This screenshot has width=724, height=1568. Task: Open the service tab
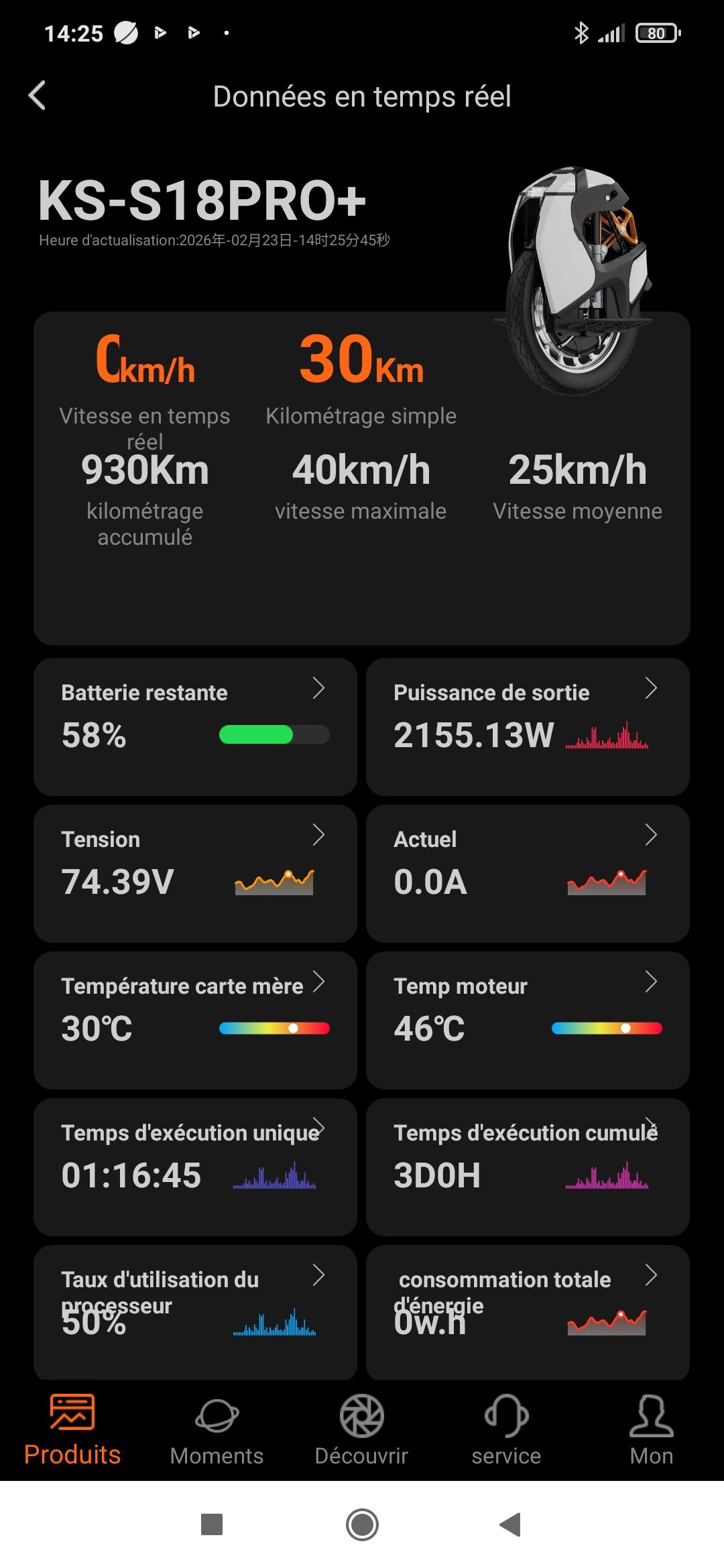tap(506, 1430)
